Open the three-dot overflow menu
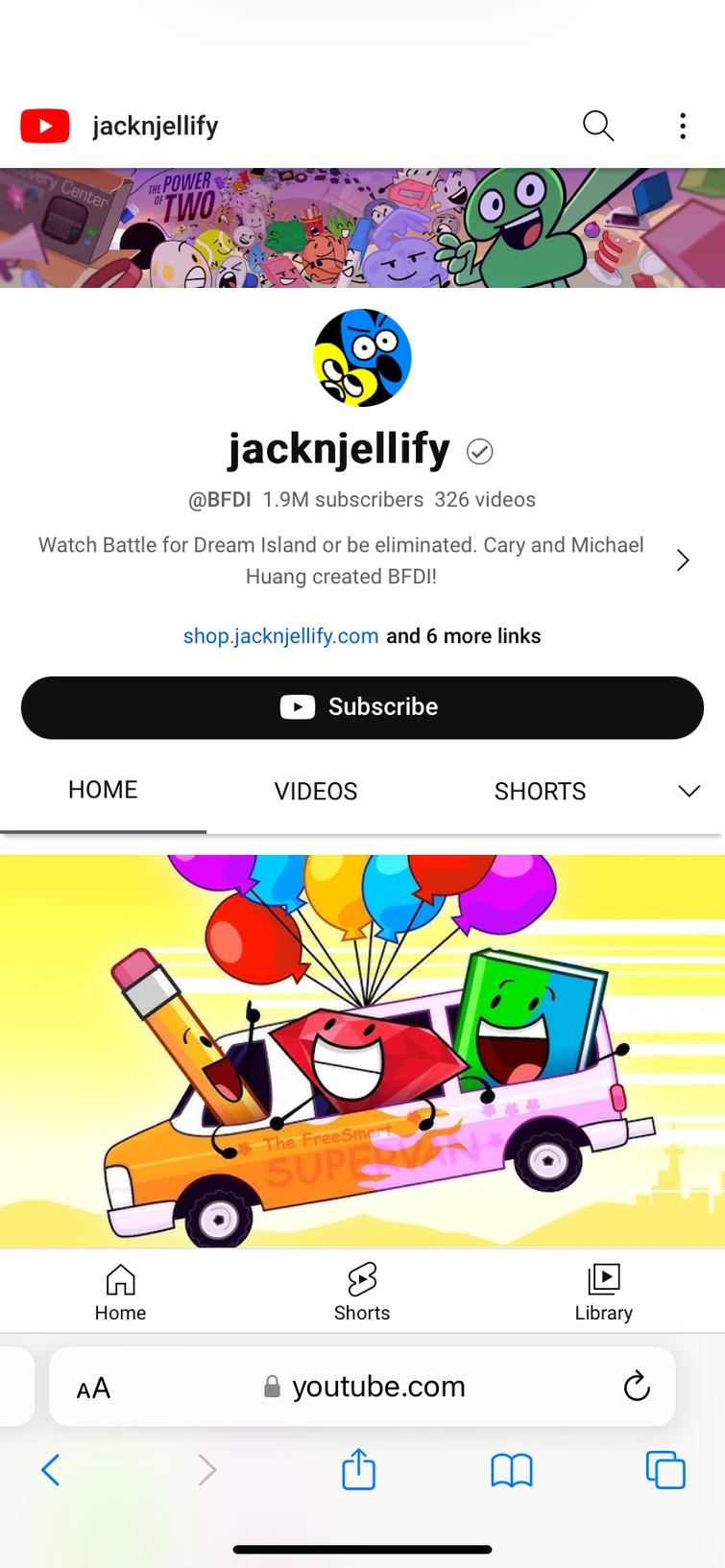This screenshot has height=1568, width=725. [x=682, y=126]
